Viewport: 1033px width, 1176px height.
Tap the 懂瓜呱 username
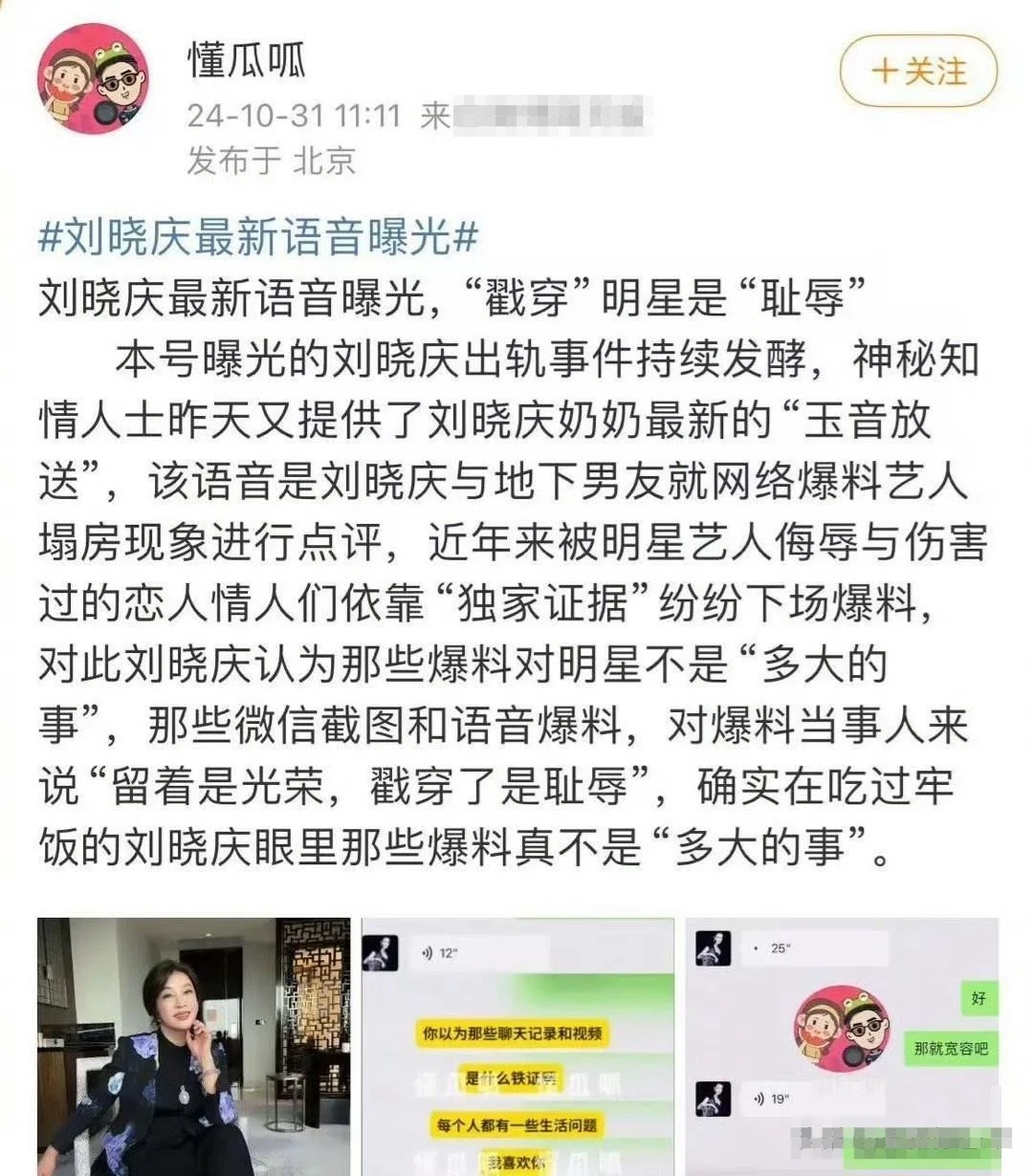[x=246, y=60]
